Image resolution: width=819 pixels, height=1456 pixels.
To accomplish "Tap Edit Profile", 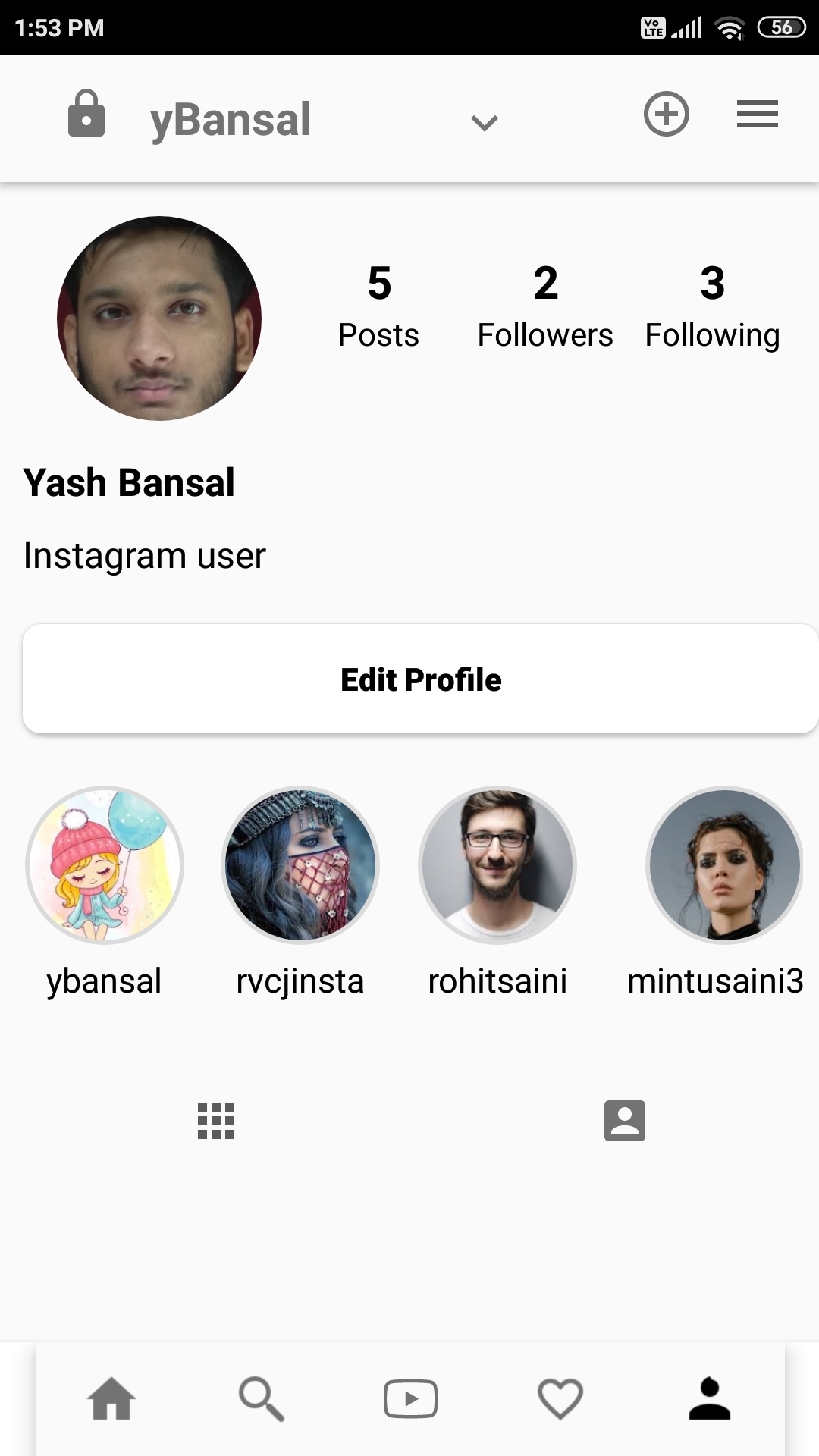I will tap(421, 679).
